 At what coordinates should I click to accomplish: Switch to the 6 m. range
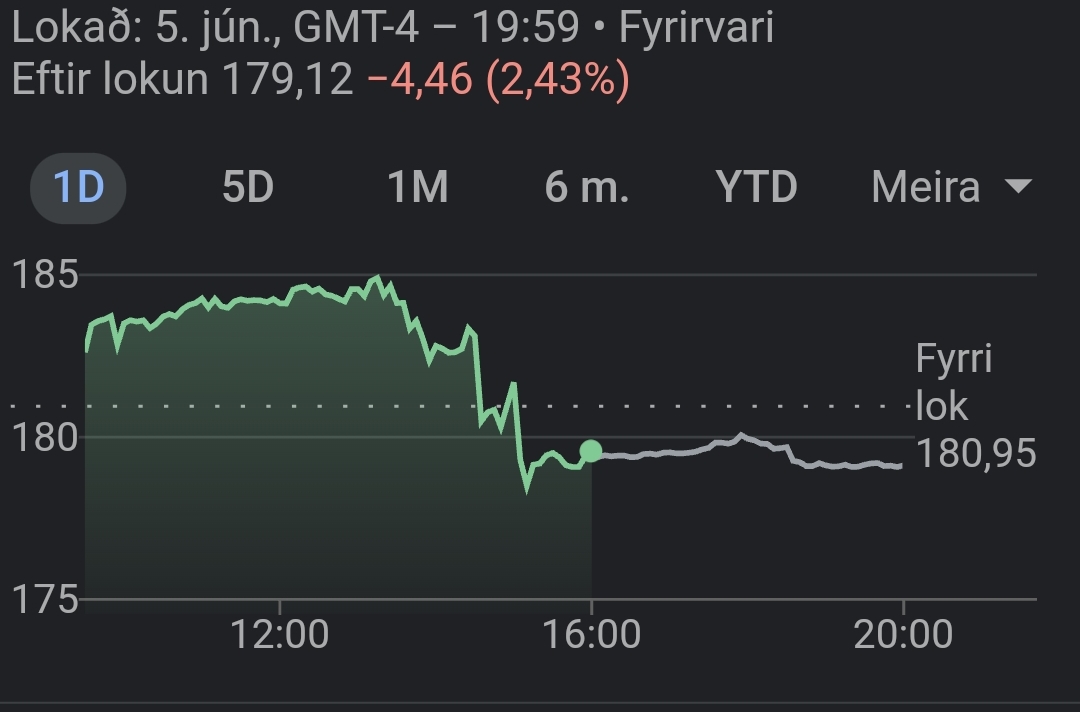coord(587,187)
